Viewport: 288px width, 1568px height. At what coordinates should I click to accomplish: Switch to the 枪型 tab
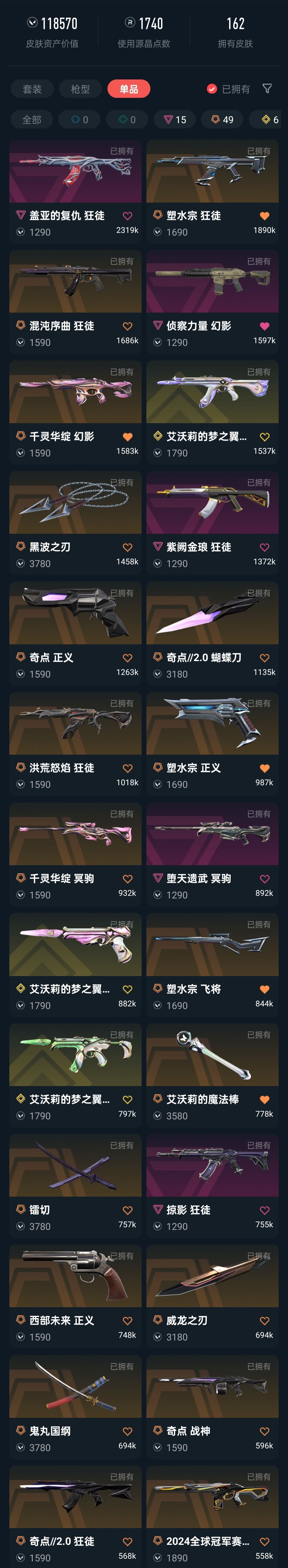point(80,89)
